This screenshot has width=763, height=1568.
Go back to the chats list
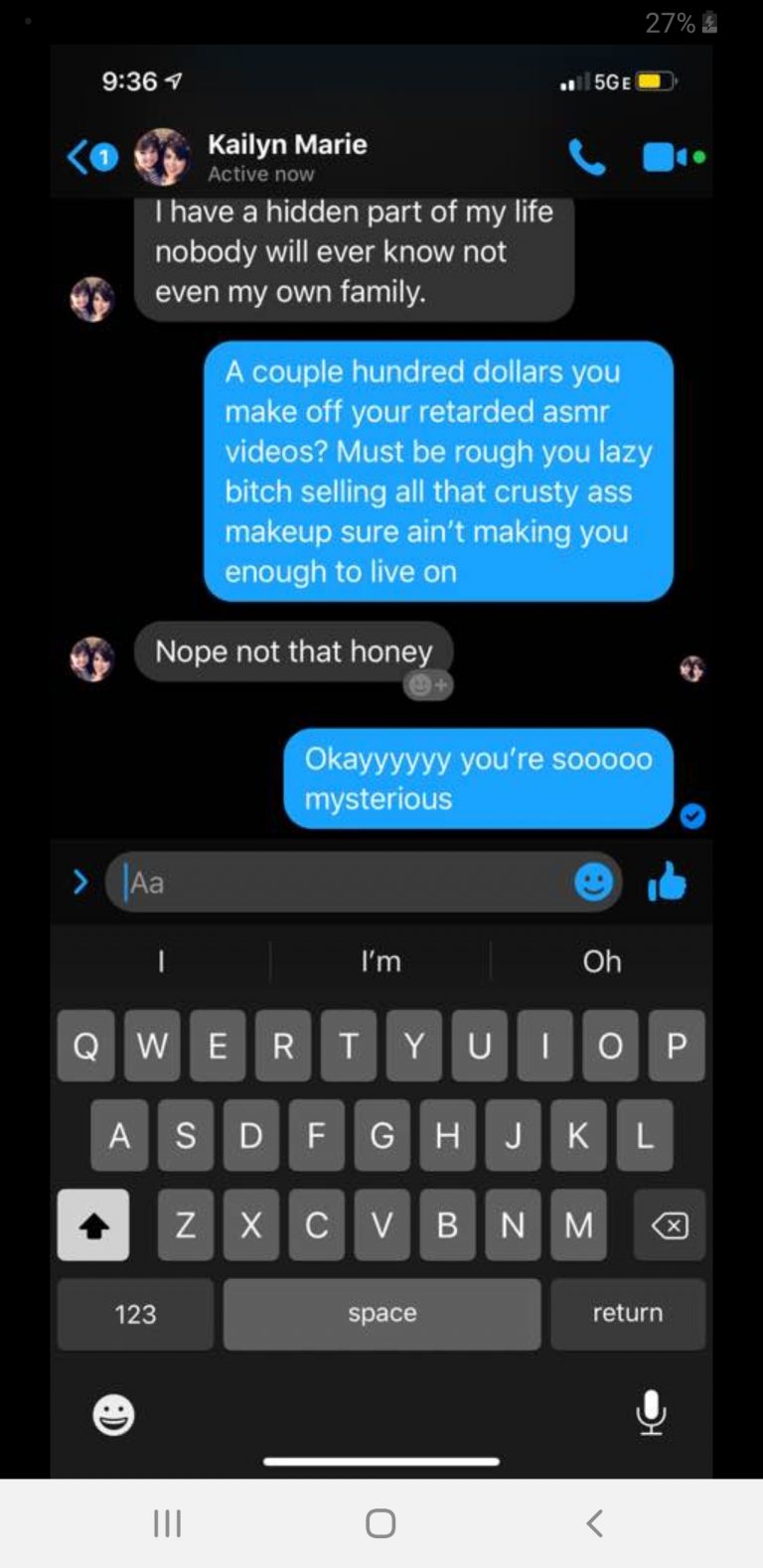coord(89,157)
